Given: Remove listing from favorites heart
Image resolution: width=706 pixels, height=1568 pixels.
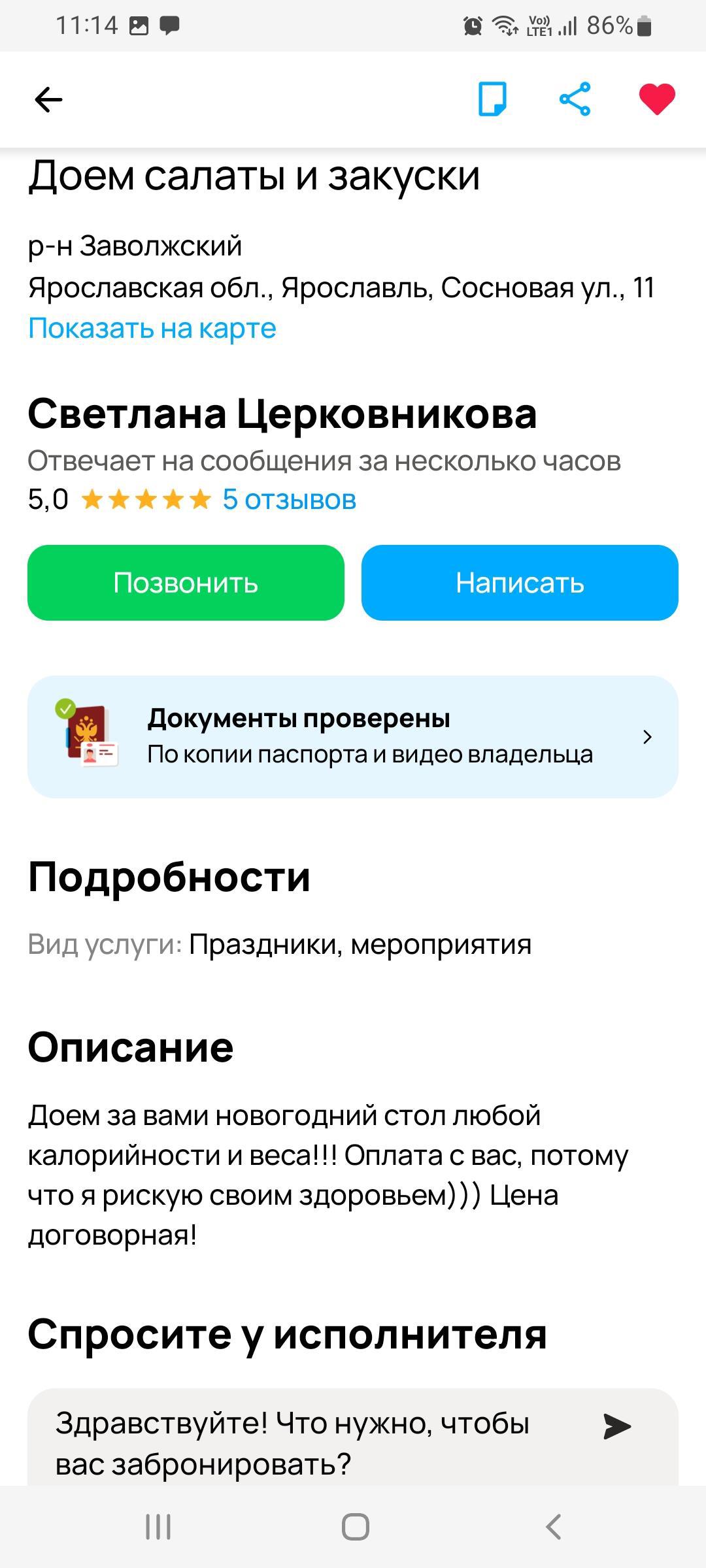Looking at the screenshot, I should point(656,99).
